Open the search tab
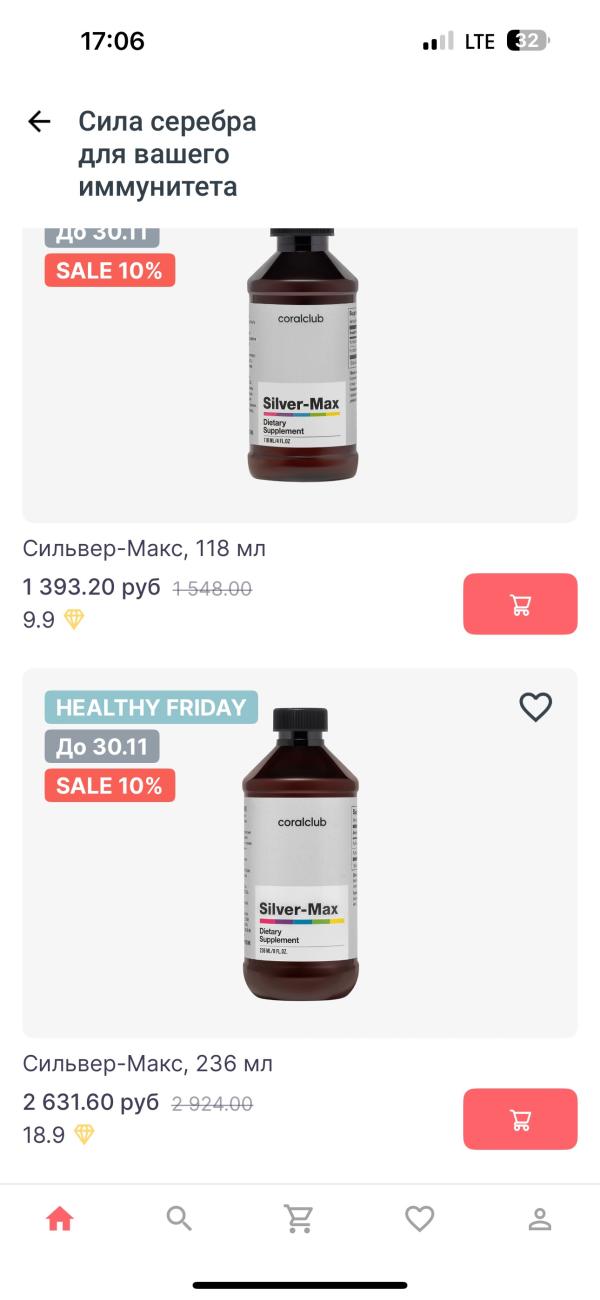Image resolution: width=600 pixels, height=1300 pixels. tap(179, 1219)
